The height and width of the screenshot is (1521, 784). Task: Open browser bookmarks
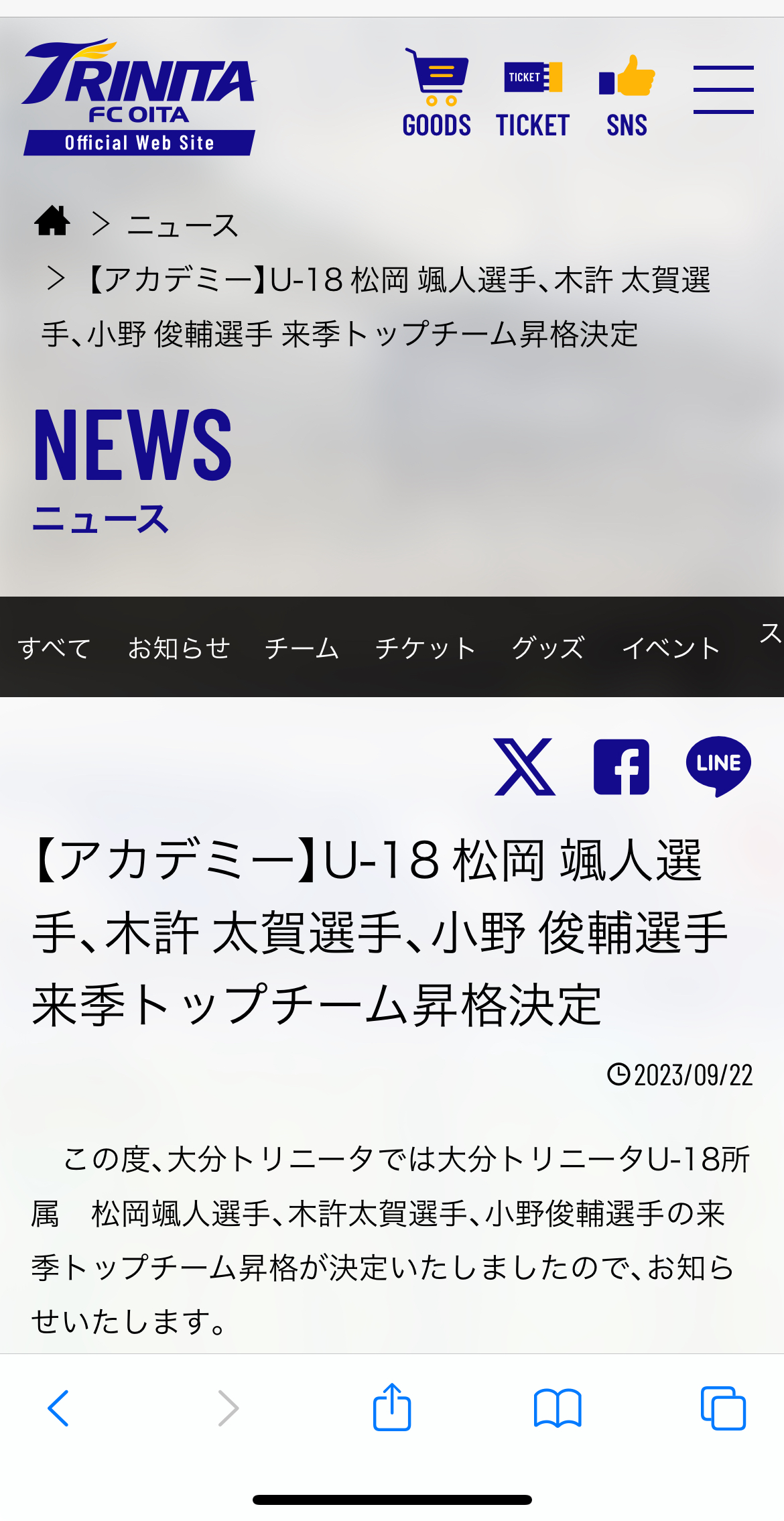(558, 1408)
